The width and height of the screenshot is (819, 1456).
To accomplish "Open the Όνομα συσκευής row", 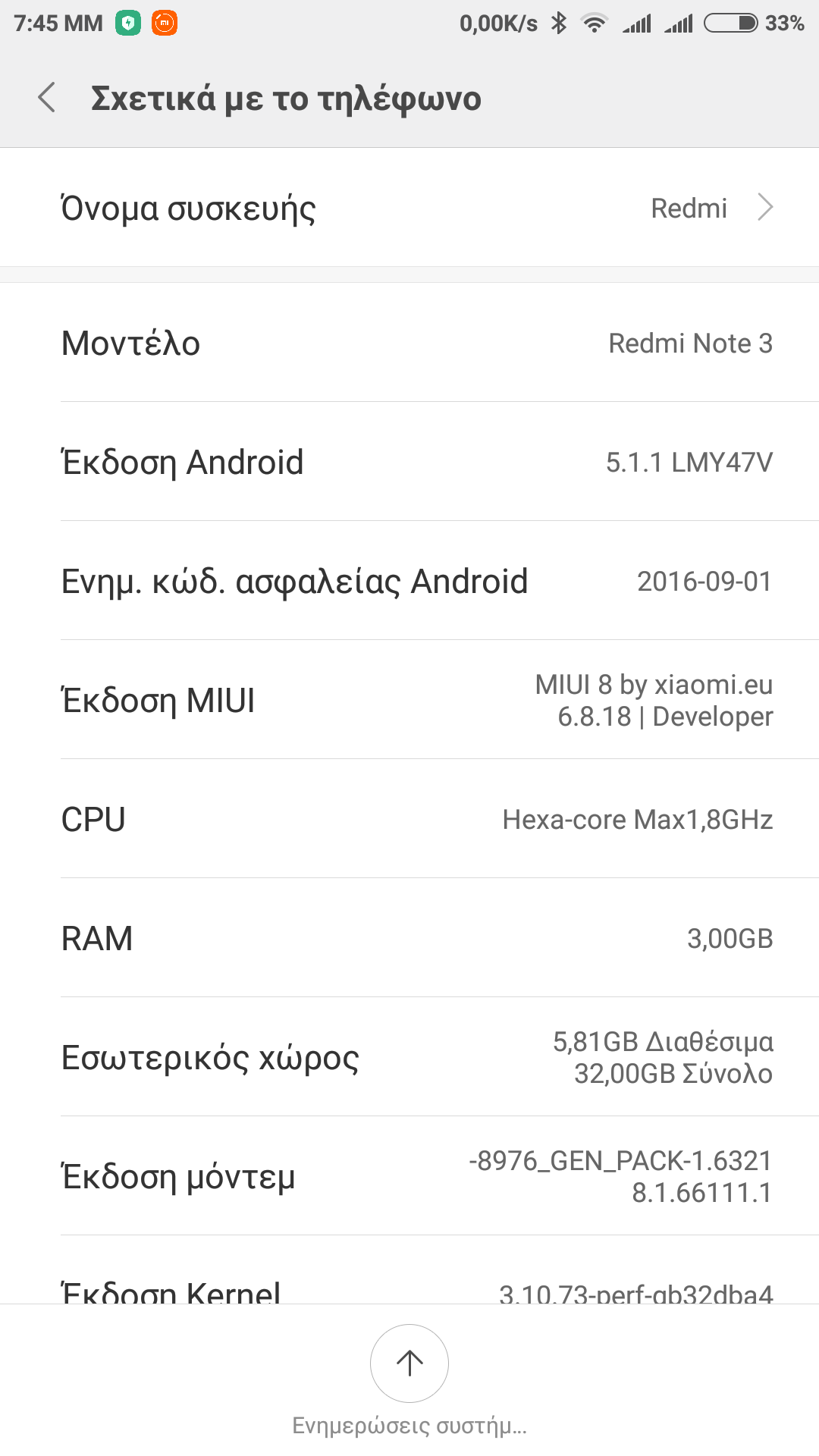I will (x=409, y=208).
